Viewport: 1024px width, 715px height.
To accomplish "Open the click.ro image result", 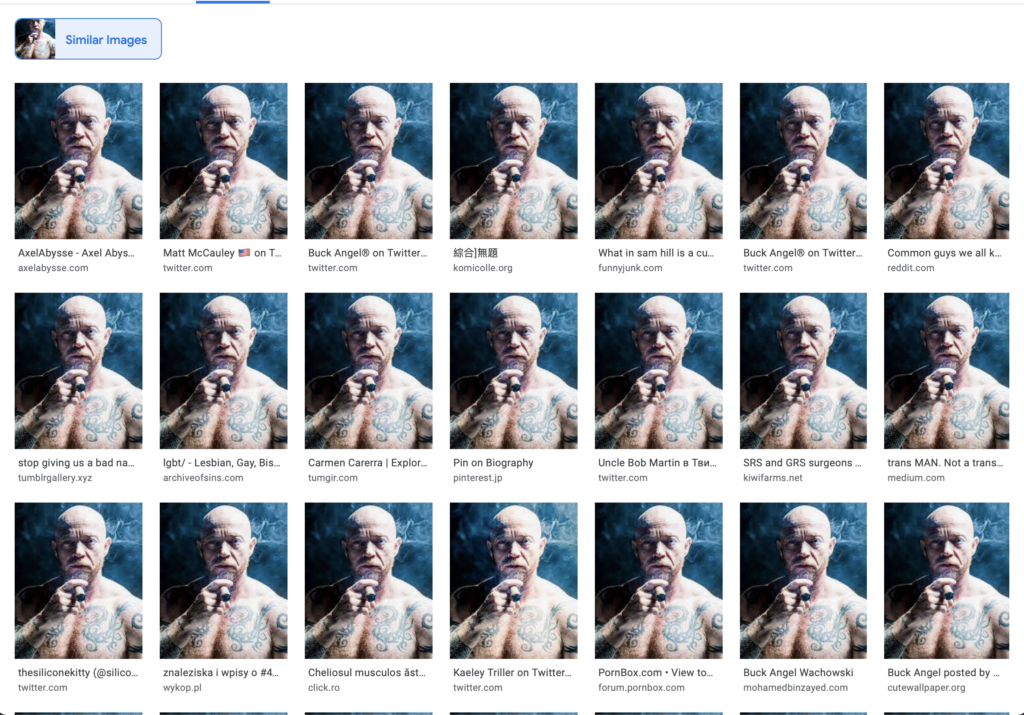I will (368, 581).
